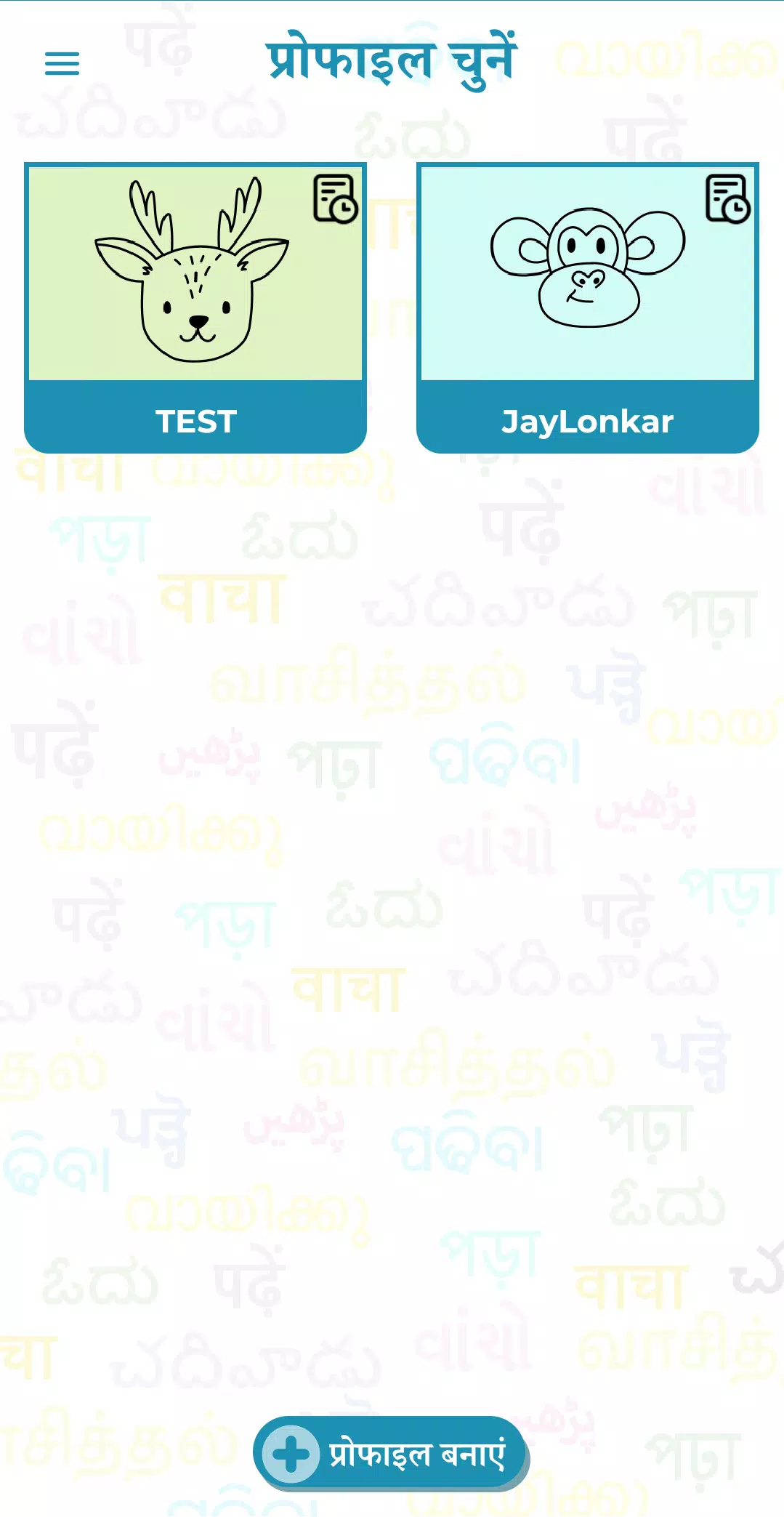
Task: Open the history report icon on TEST
Action: point(335,198)
